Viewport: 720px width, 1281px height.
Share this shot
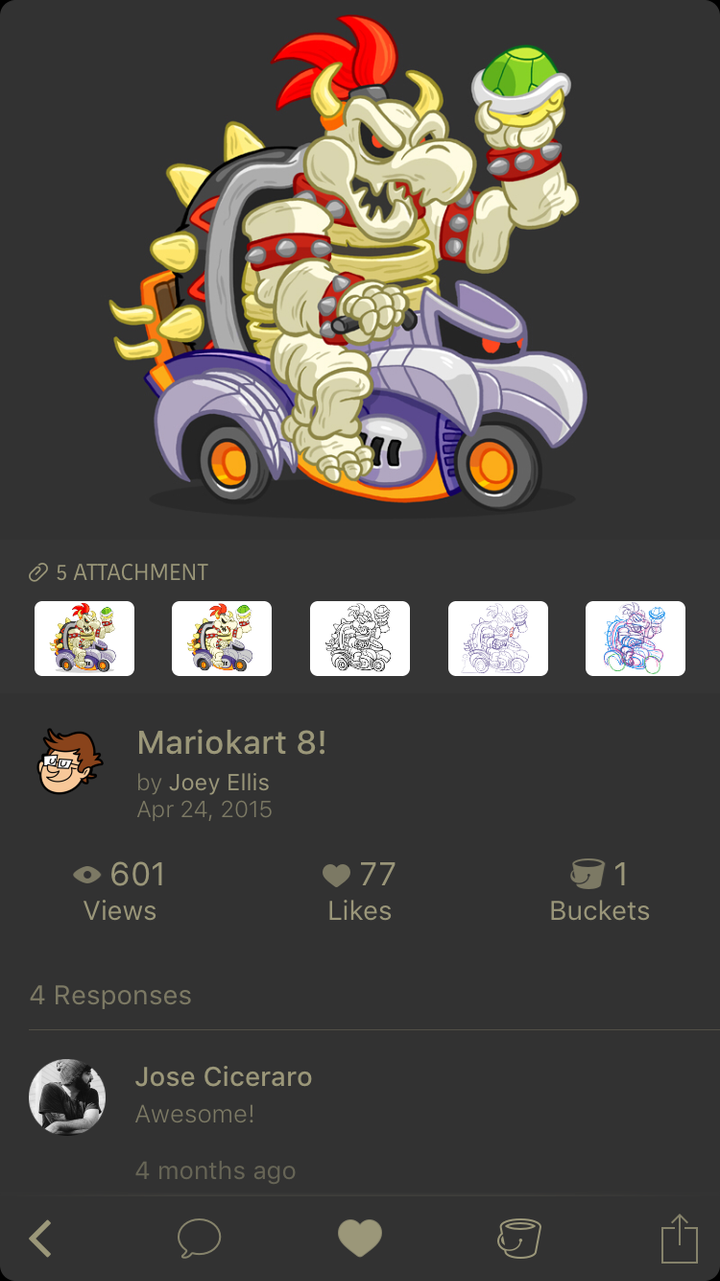tap(679, 1239)
